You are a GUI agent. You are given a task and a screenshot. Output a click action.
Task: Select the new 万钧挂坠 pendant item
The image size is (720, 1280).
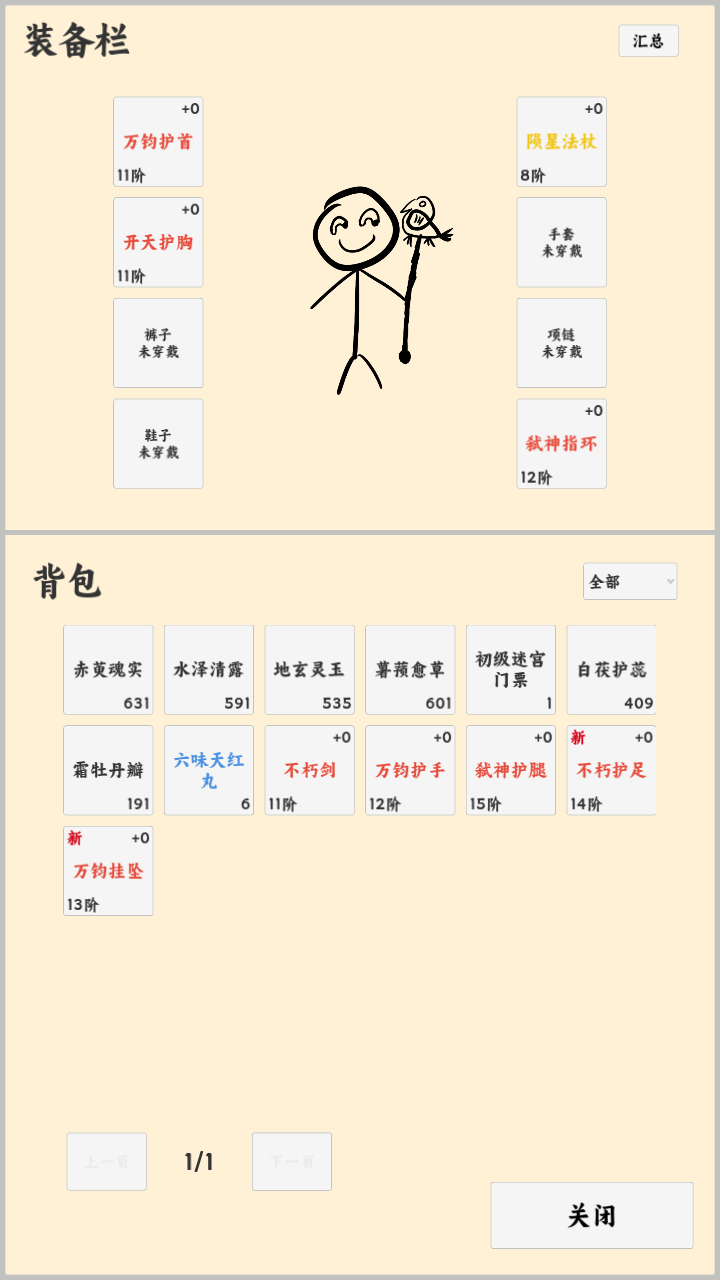[x=108, y=870]
